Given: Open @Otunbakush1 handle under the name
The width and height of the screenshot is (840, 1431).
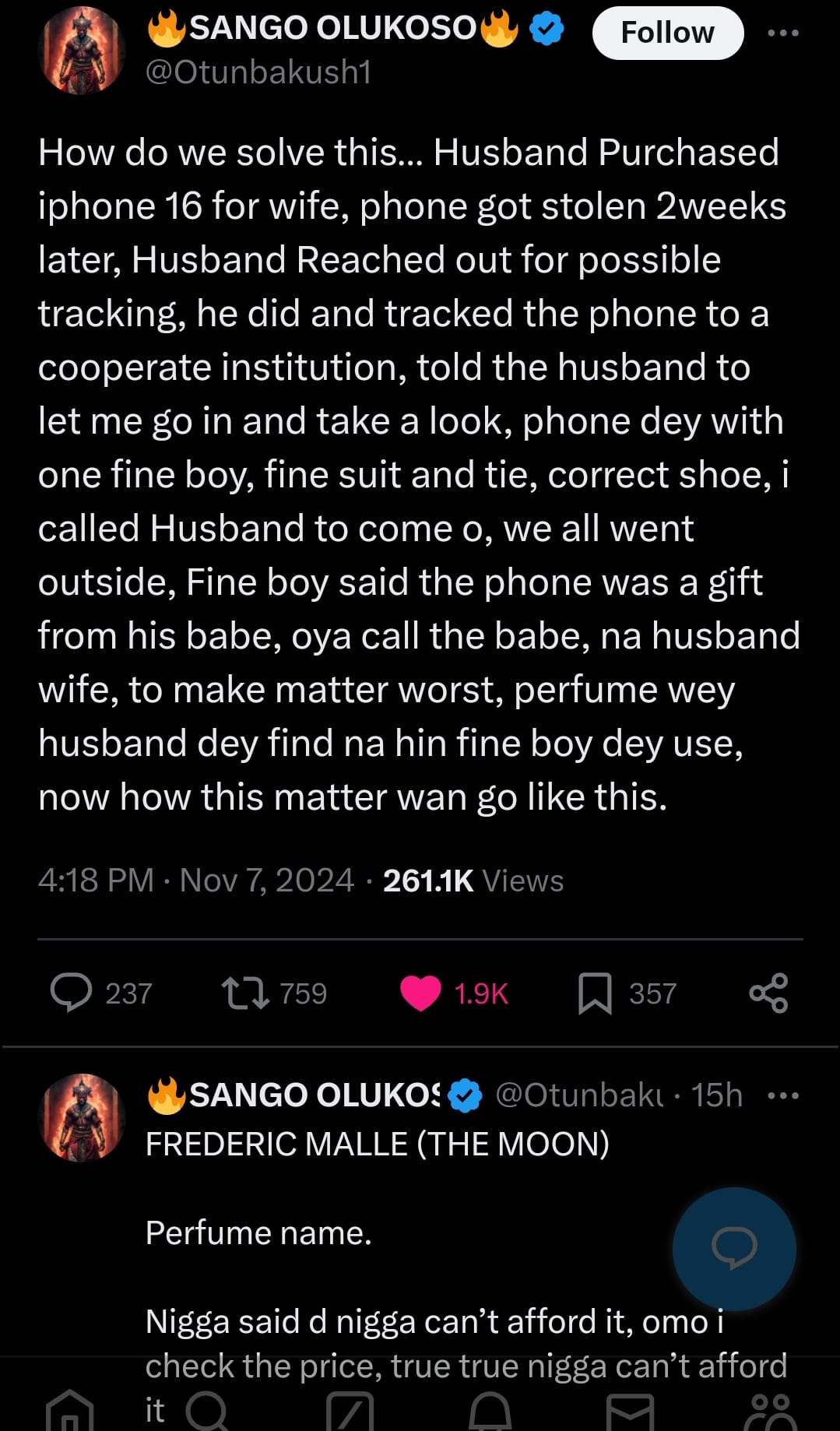Looking at the screenshot, I should (258, 72).
